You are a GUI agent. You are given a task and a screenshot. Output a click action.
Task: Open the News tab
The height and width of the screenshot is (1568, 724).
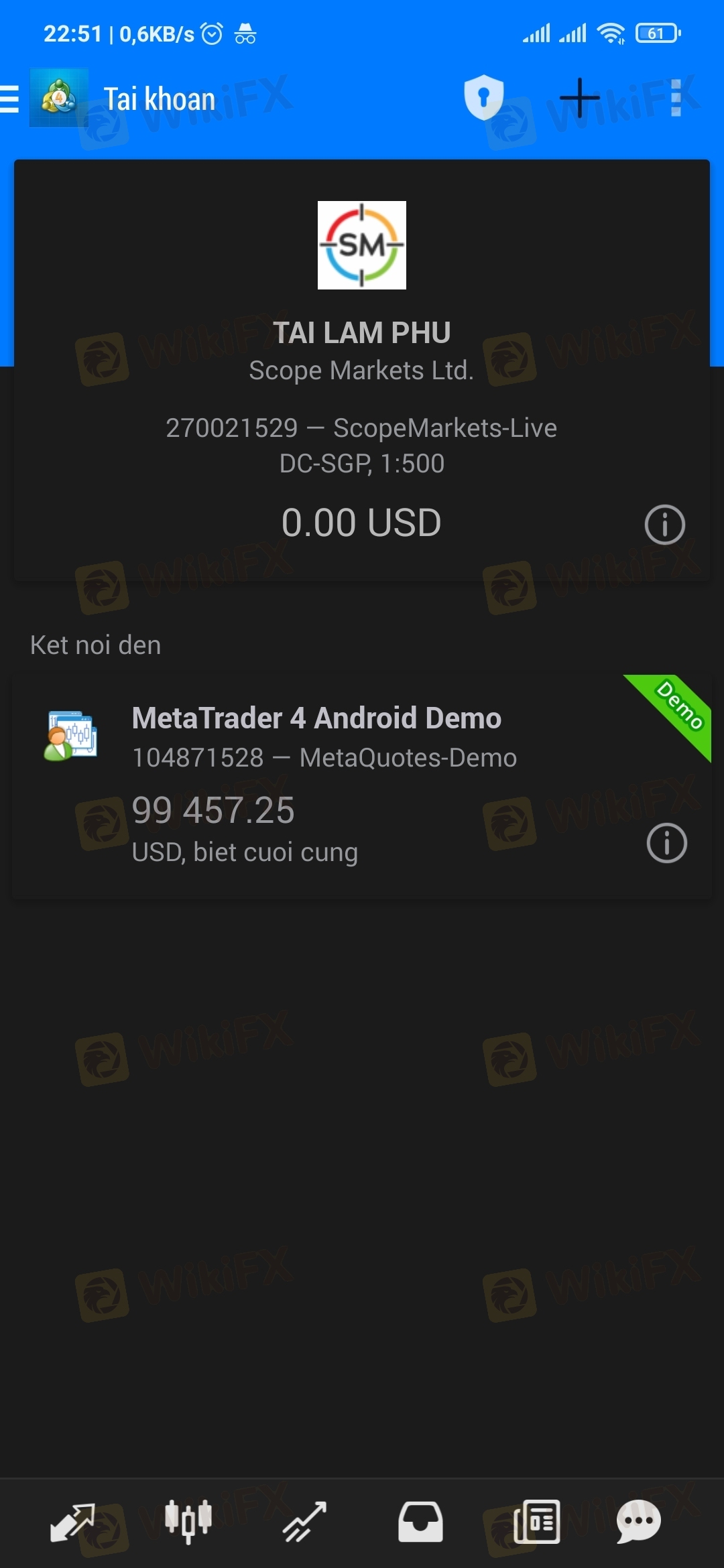[x=536, y=1522]
